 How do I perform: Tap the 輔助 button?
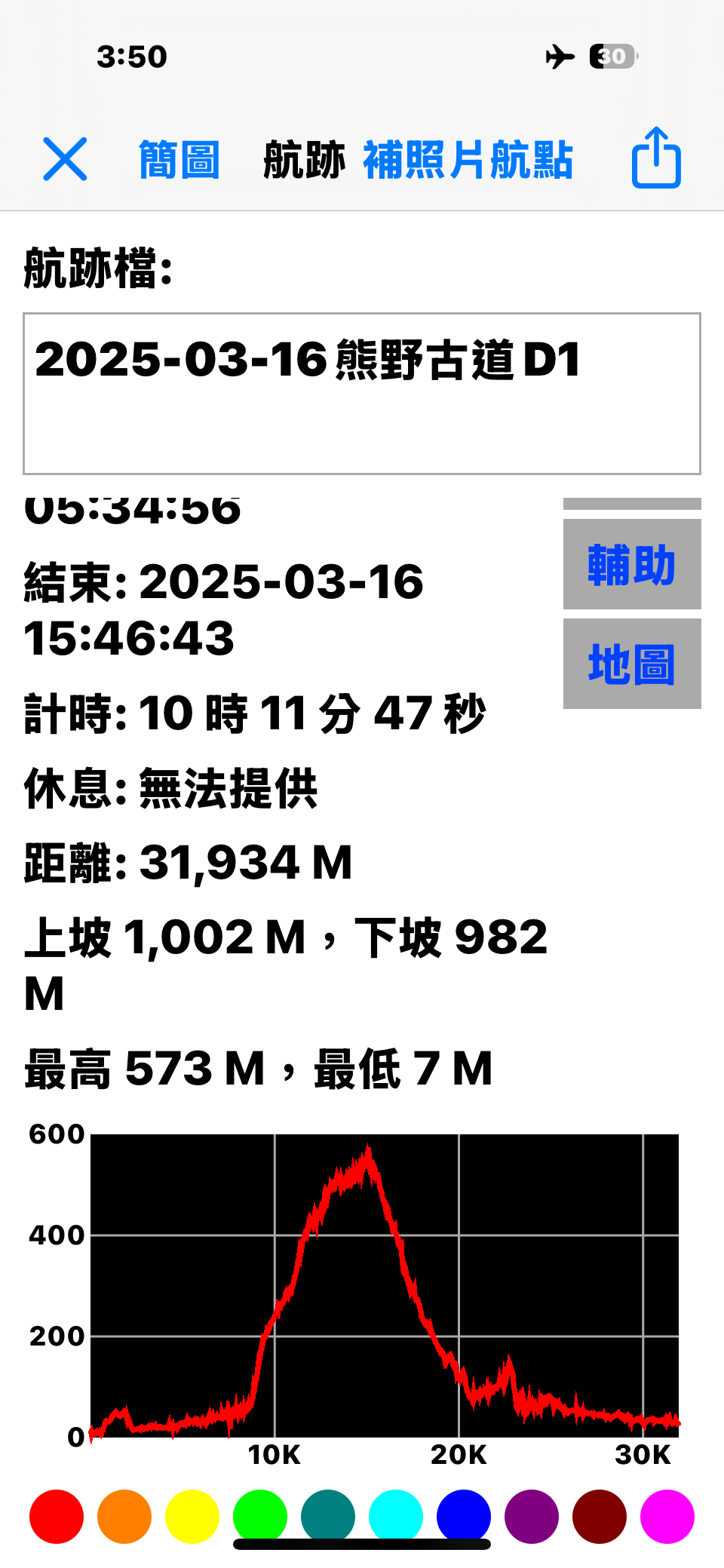[632, 564]
